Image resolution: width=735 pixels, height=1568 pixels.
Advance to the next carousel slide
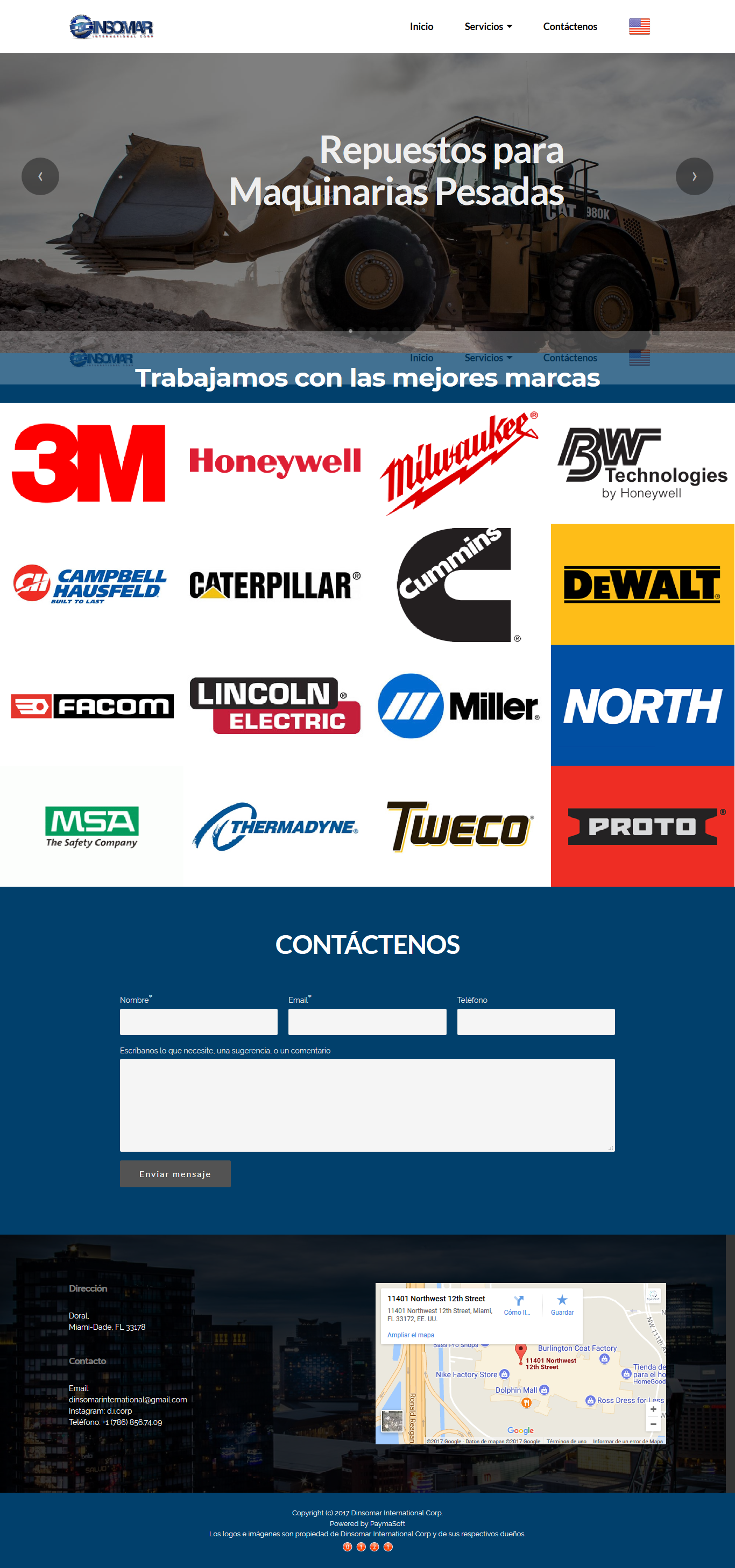694,176
